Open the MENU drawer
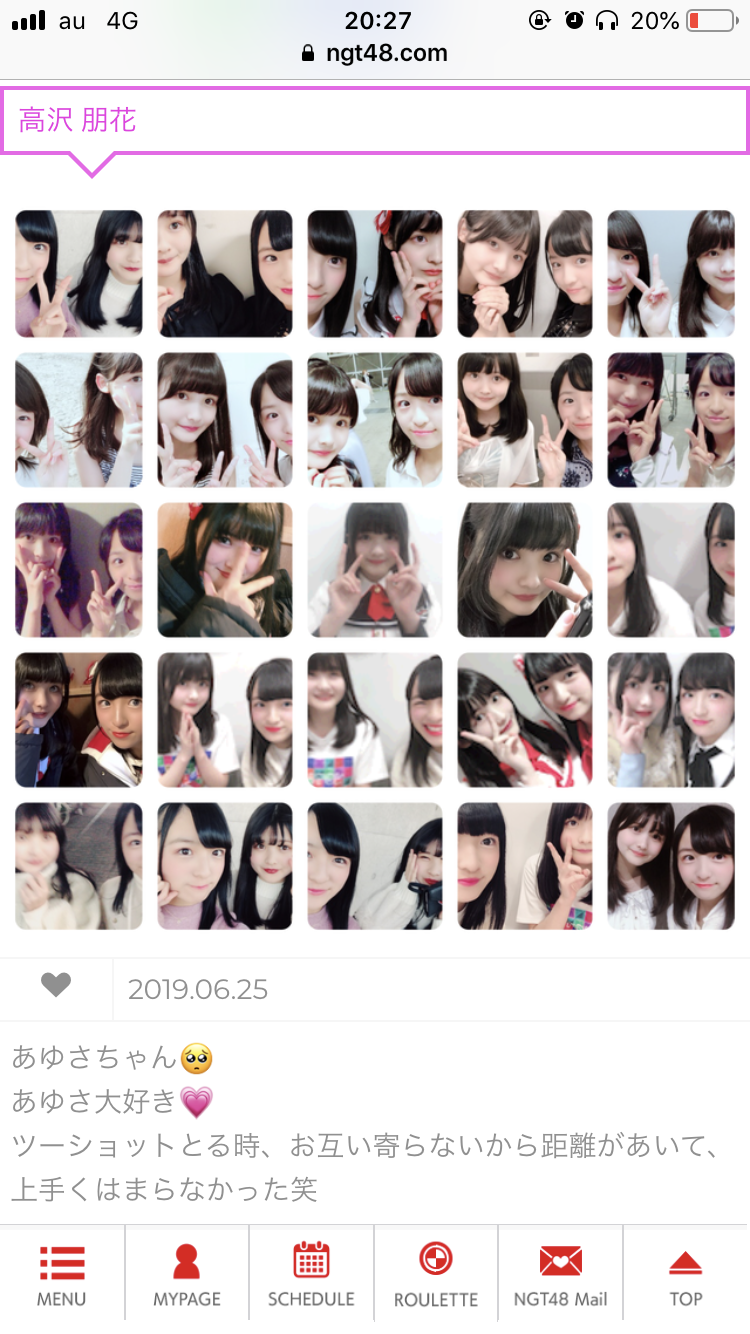The height and width of the screenshot is (1334, 750). point(62,1275)
